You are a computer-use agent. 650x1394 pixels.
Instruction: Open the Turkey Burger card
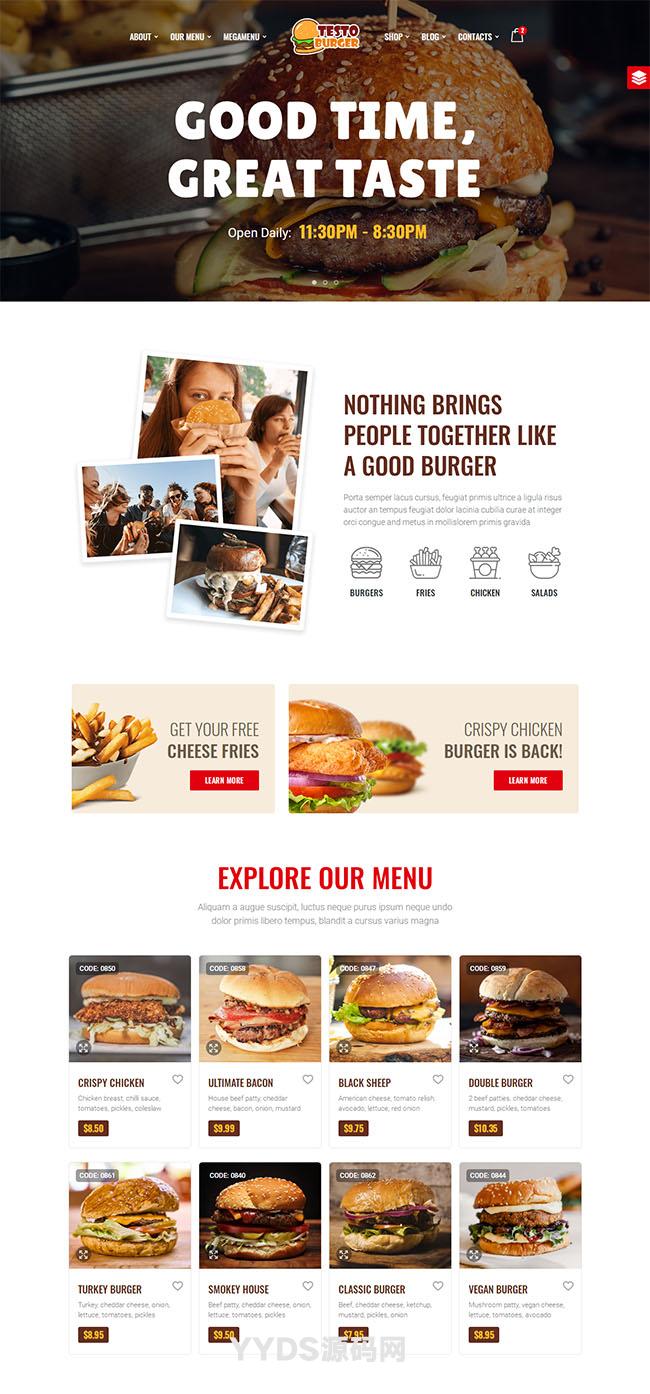[110, 1289]
